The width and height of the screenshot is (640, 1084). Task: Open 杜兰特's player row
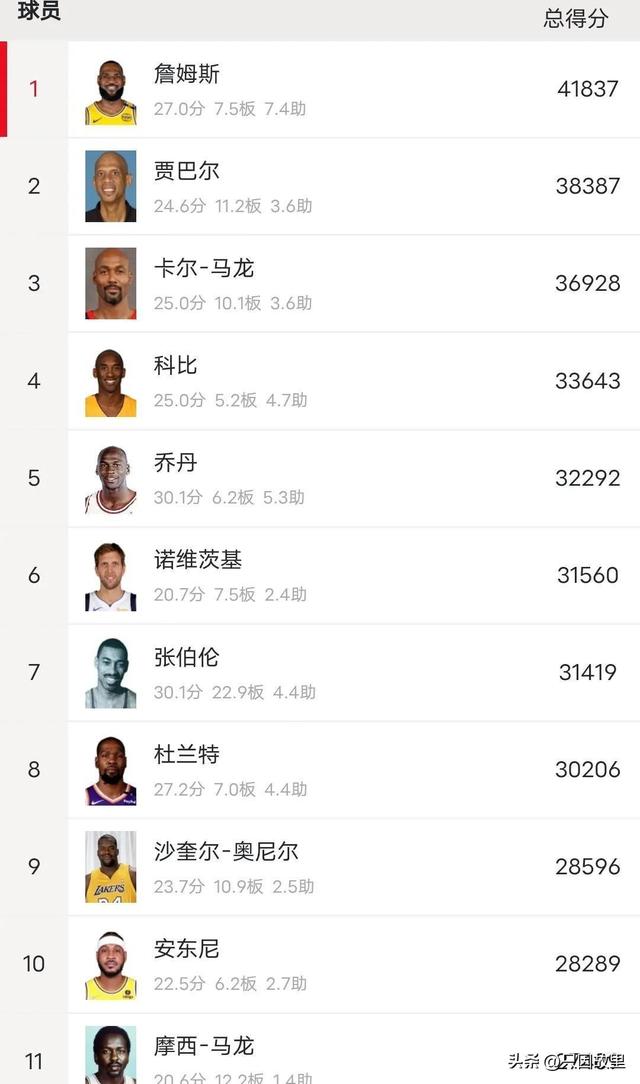coord(320,770)
